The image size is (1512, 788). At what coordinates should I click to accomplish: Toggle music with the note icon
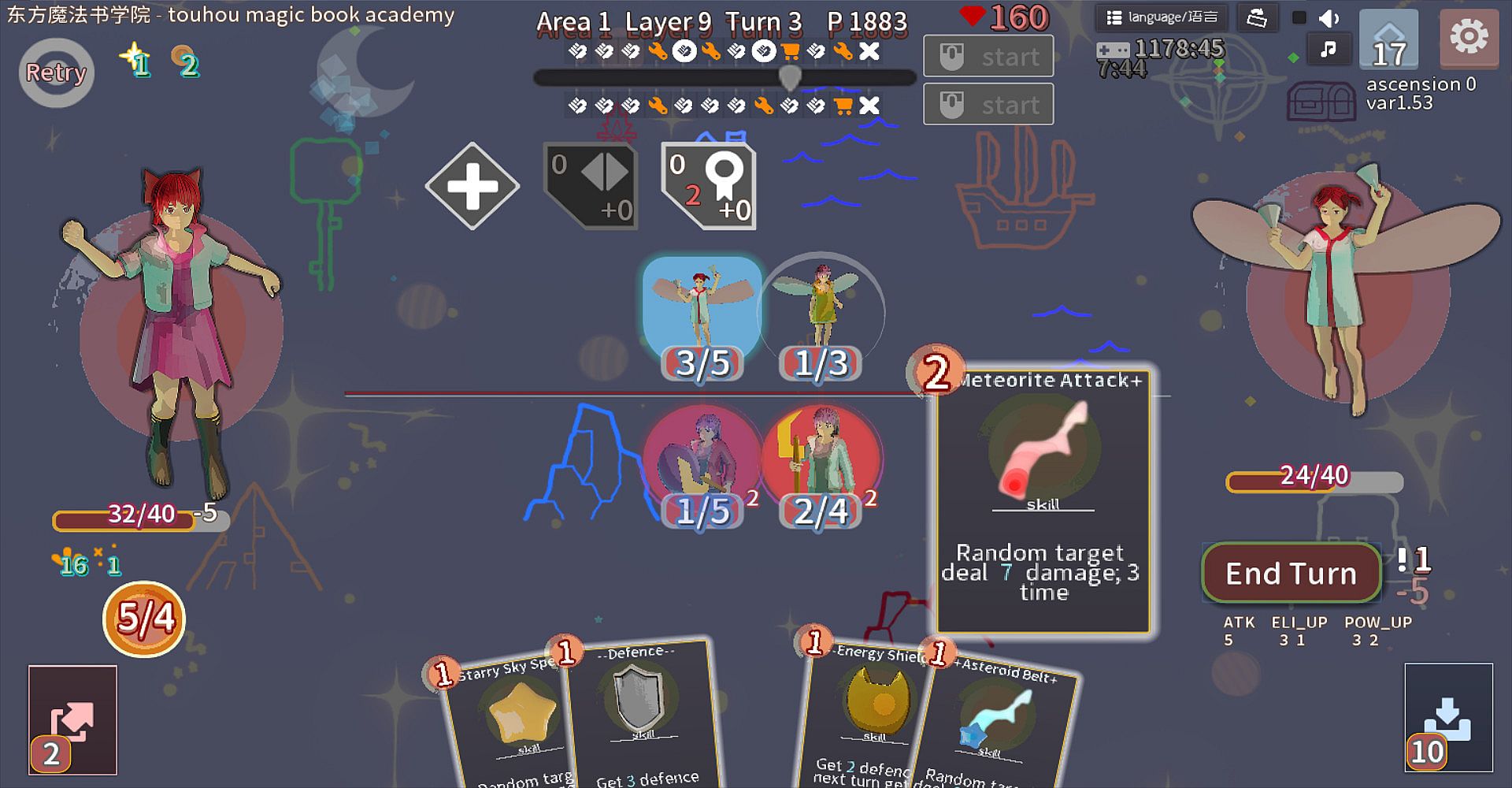click(x=1329, y=50)
